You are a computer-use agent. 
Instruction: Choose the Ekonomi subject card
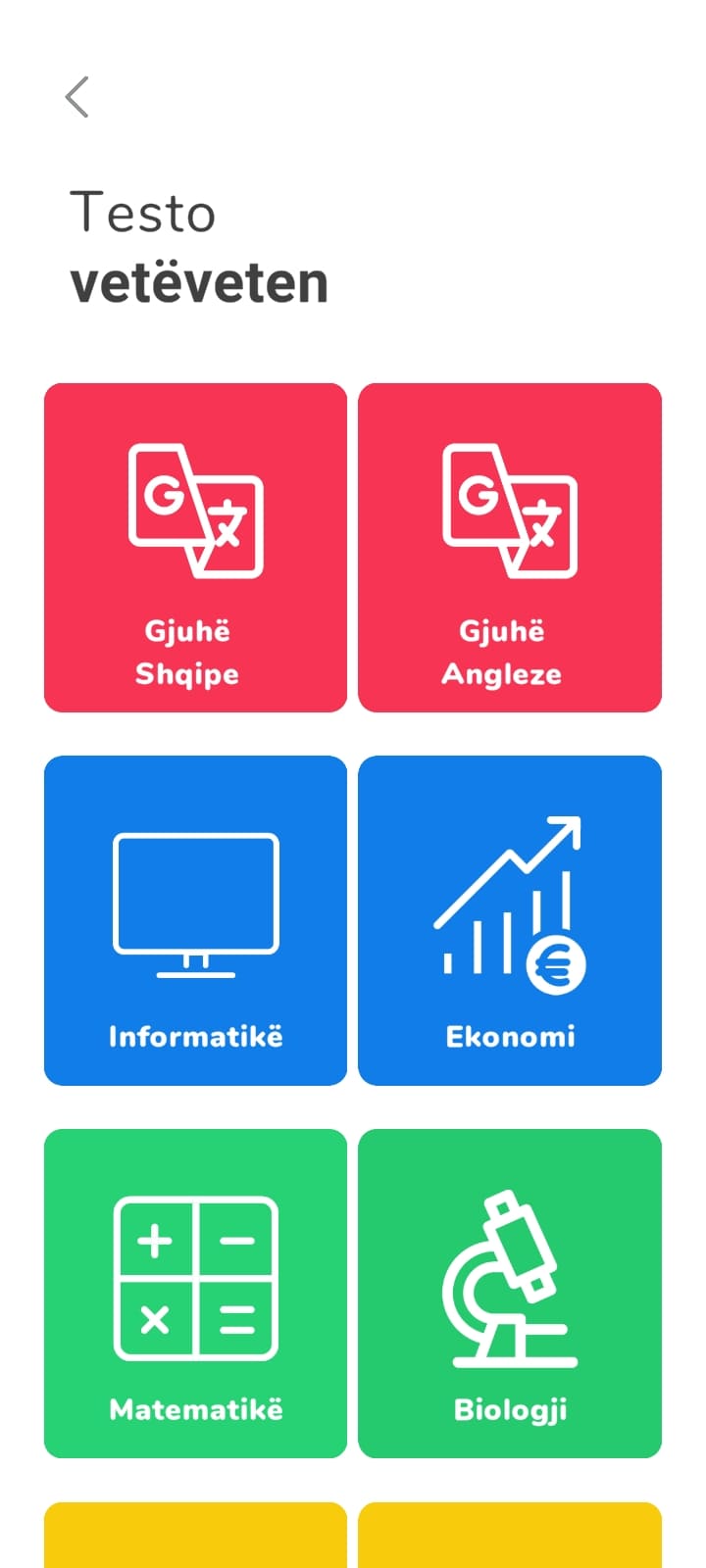510,920
